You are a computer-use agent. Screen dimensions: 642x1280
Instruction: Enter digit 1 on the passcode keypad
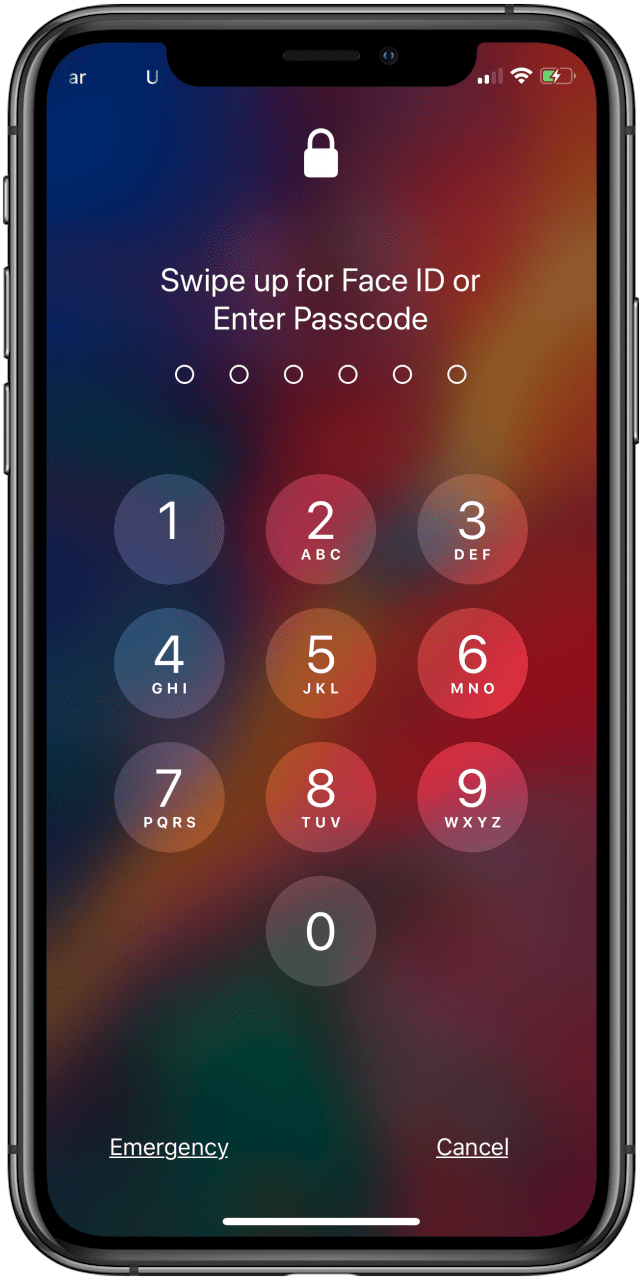point(169,529)
